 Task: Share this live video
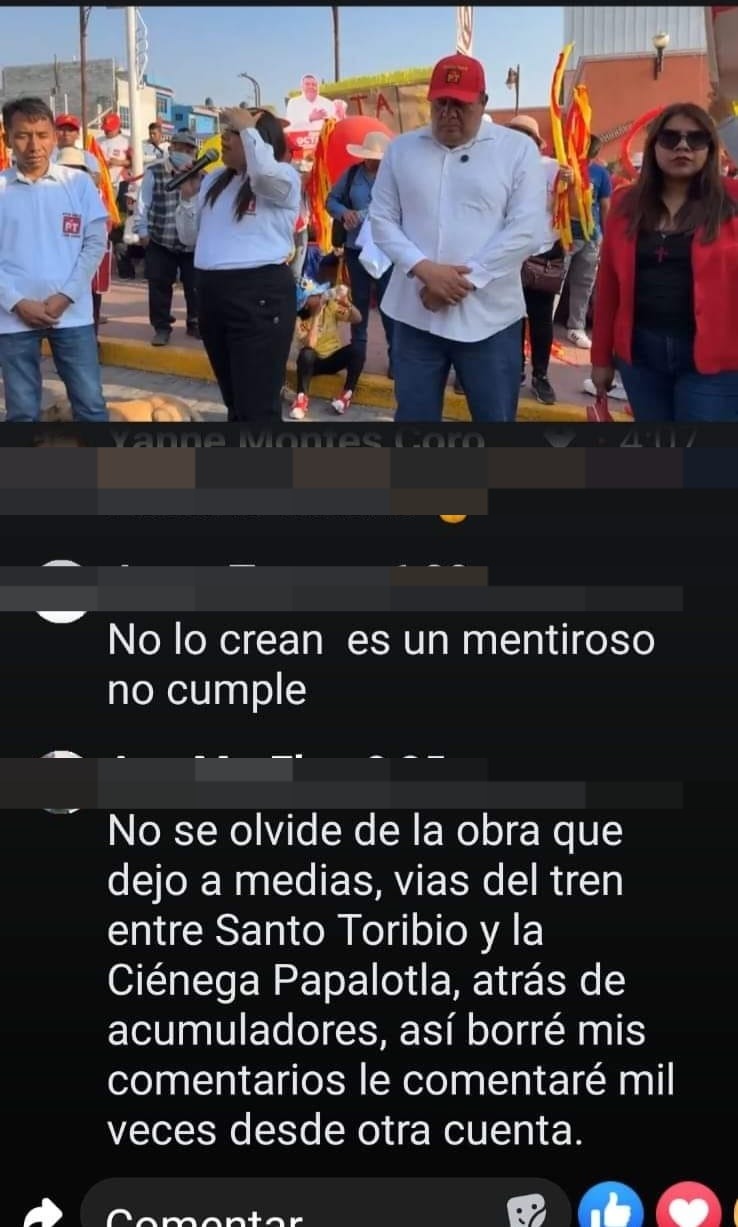pyautogui.click(x=44, y=1214)
